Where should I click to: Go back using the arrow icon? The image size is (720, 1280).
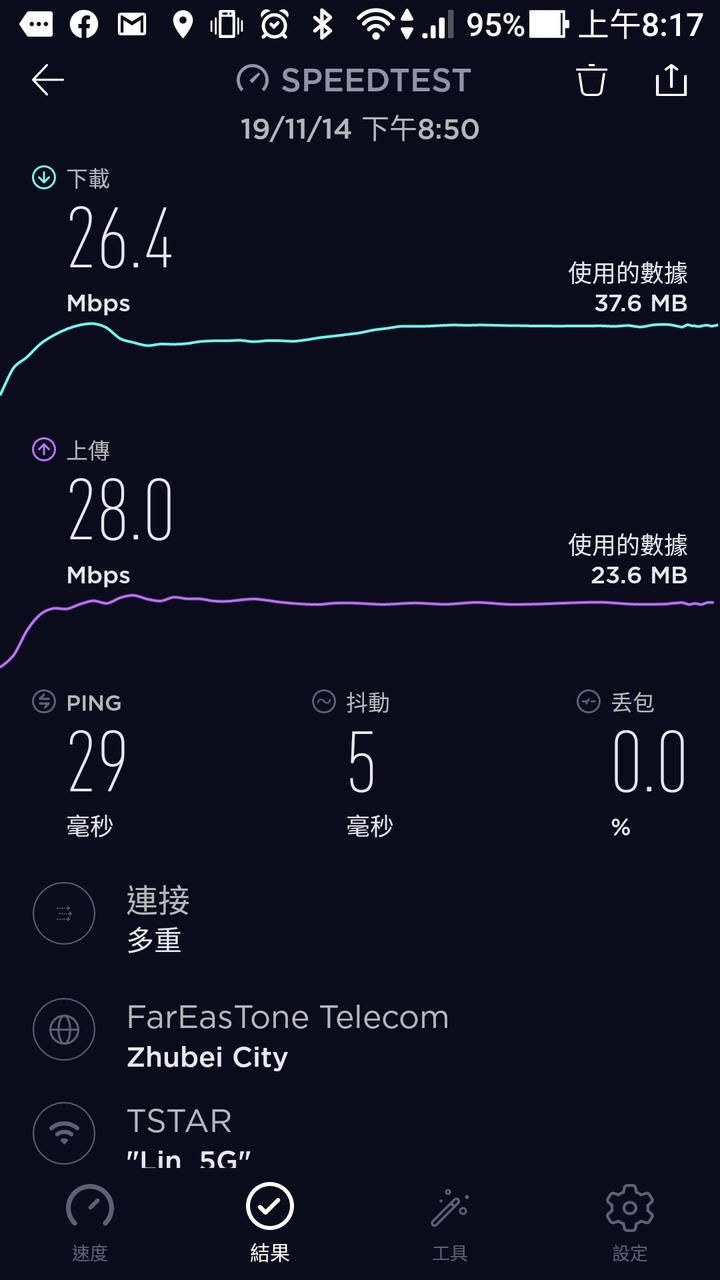[x=48, y=80]
